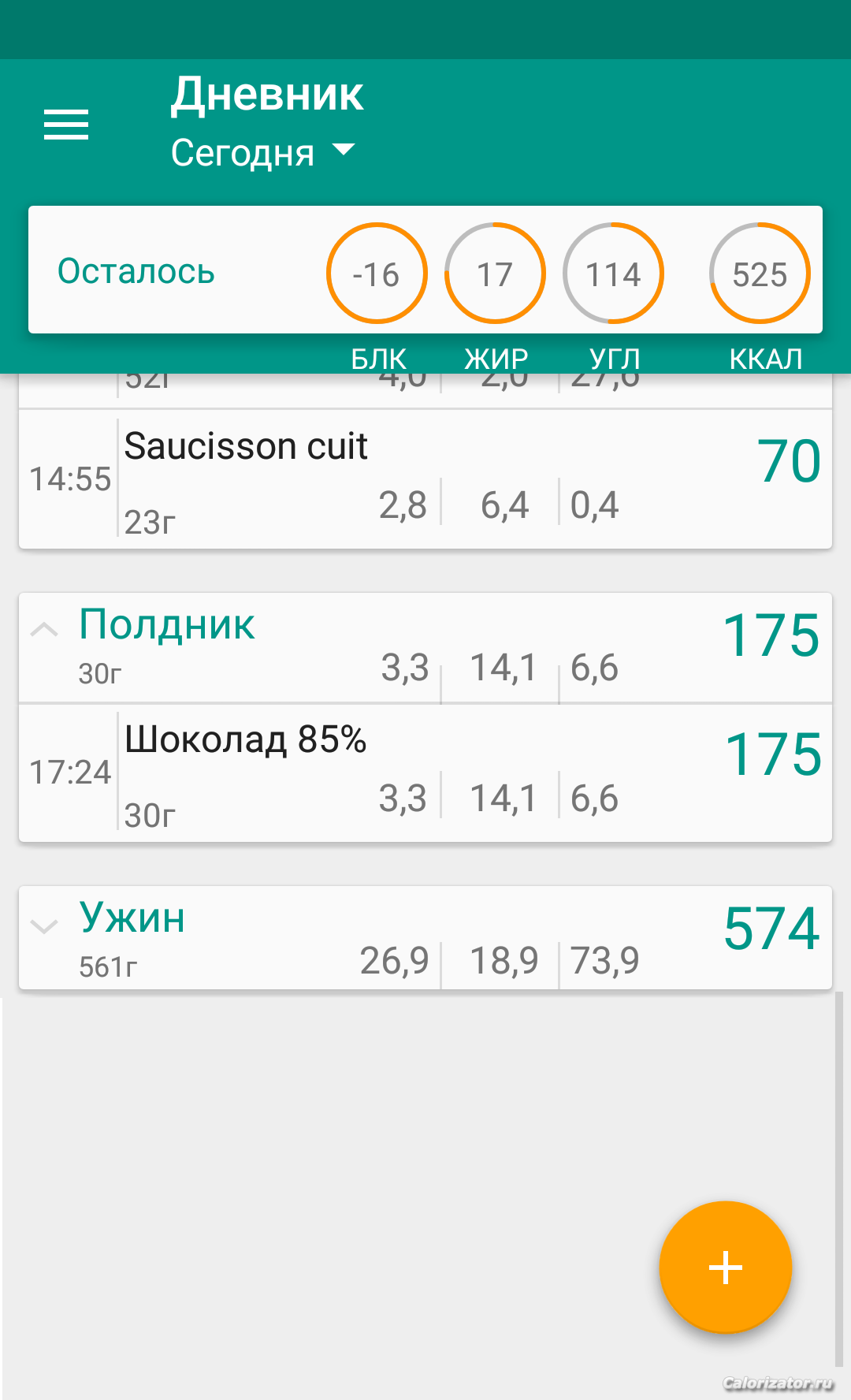The width and height of the screenshot is (851, 1400).
Task: Open the hamburger navigation drawer
Action: tap(66, 125)
